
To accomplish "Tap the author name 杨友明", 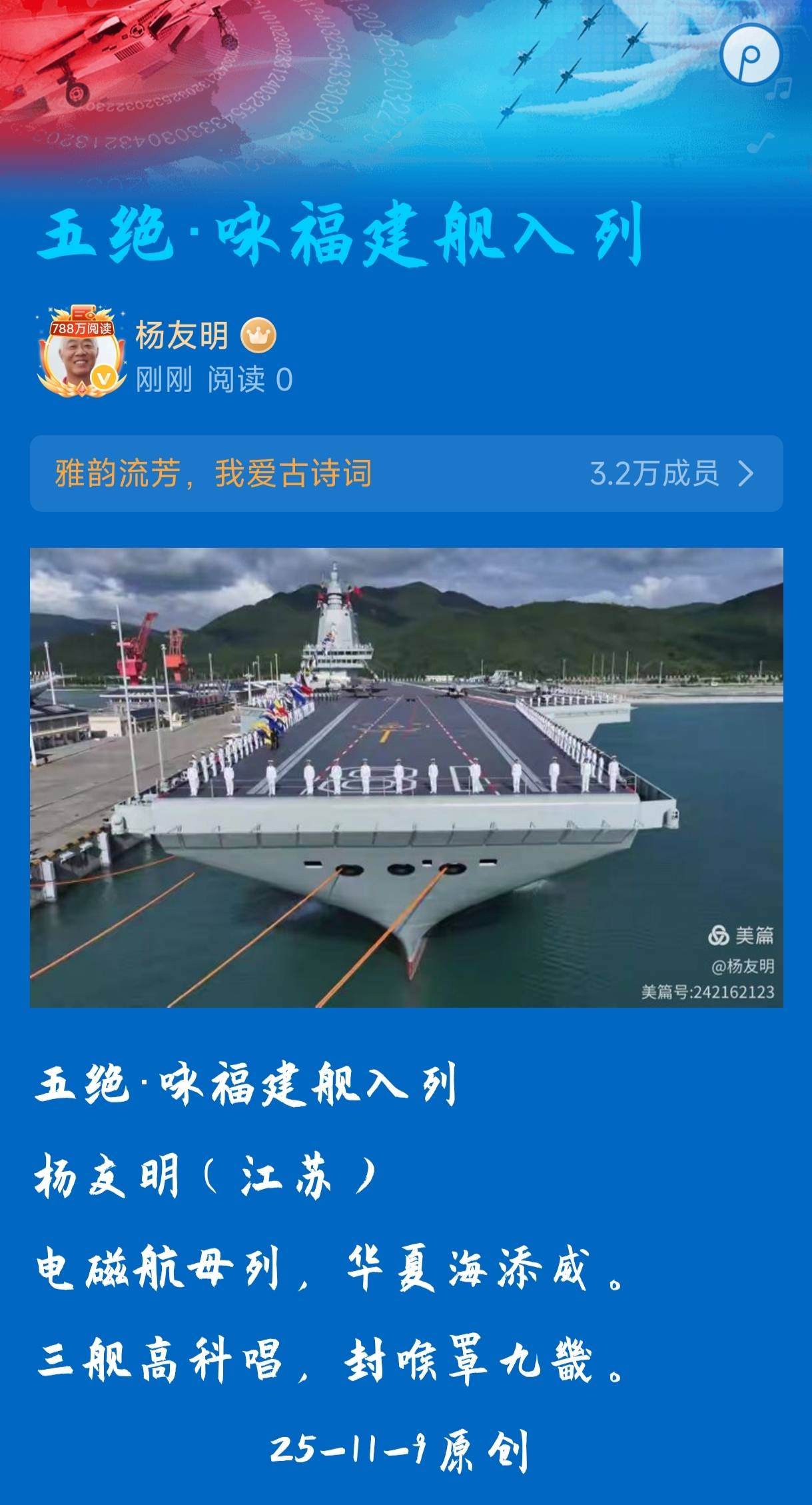I will click(x=182, y=335).
